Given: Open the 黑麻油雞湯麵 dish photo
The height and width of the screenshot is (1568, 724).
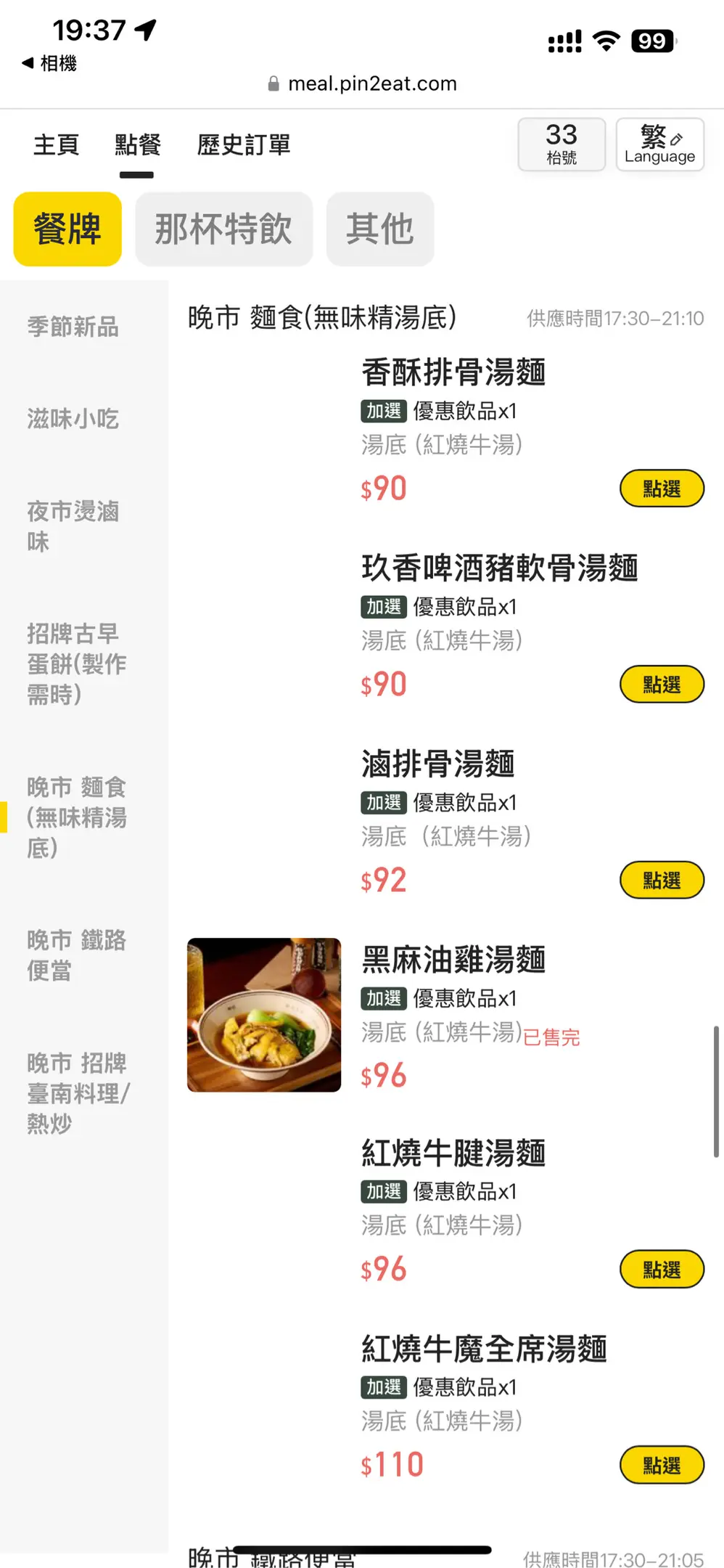Looking at the screenshot, I should (264, 1015).
